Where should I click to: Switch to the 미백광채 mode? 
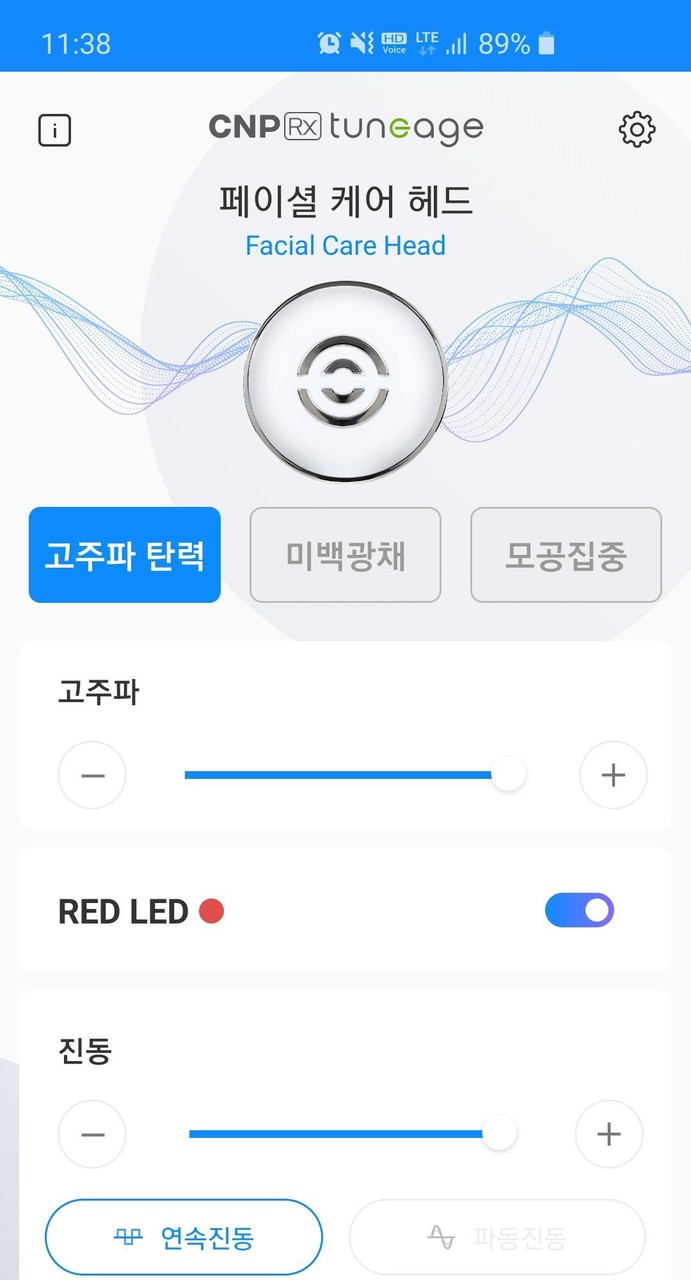click(x=345, y=555)
